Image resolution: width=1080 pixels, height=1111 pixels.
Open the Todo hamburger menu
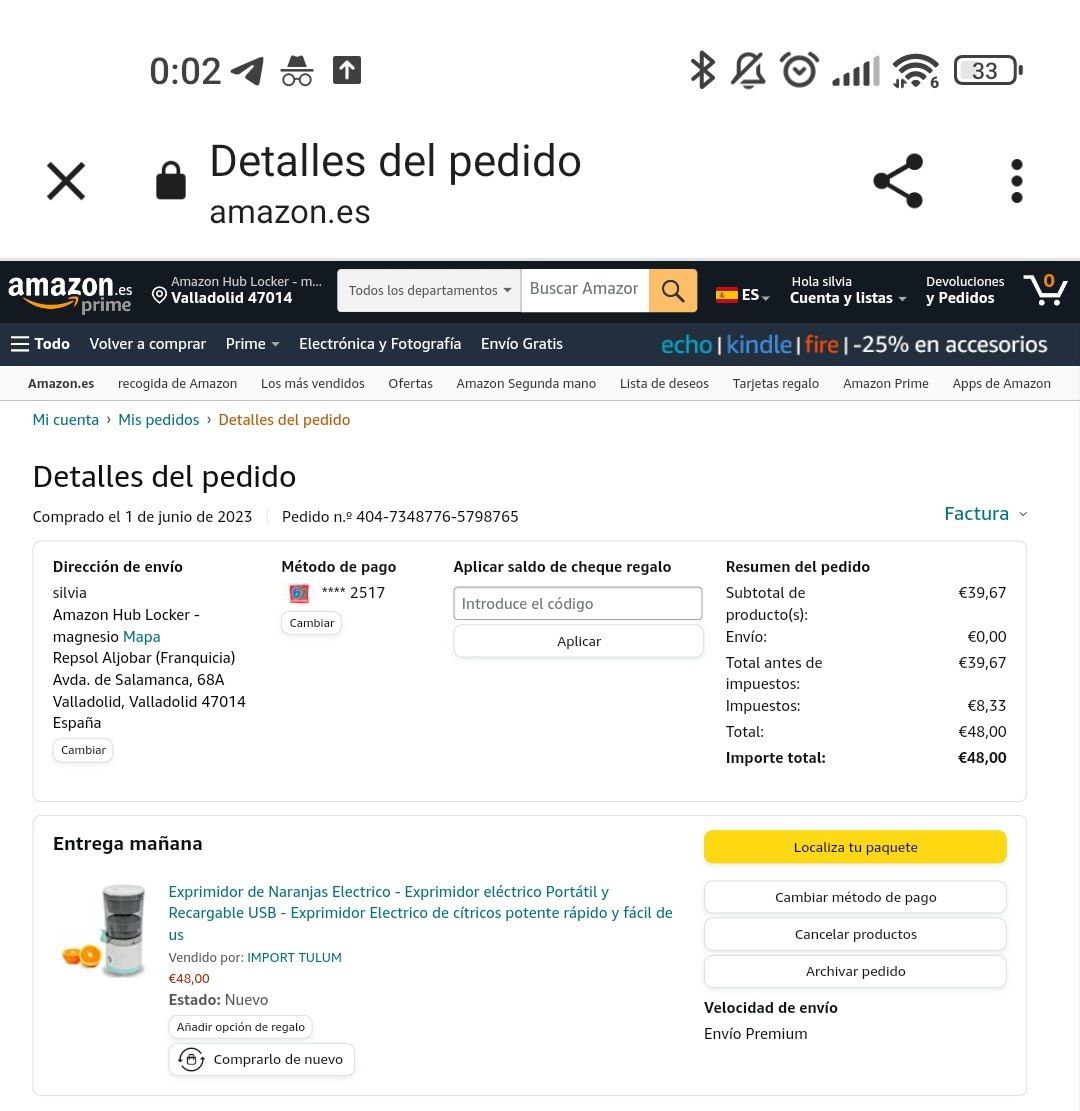click(40, 344)
